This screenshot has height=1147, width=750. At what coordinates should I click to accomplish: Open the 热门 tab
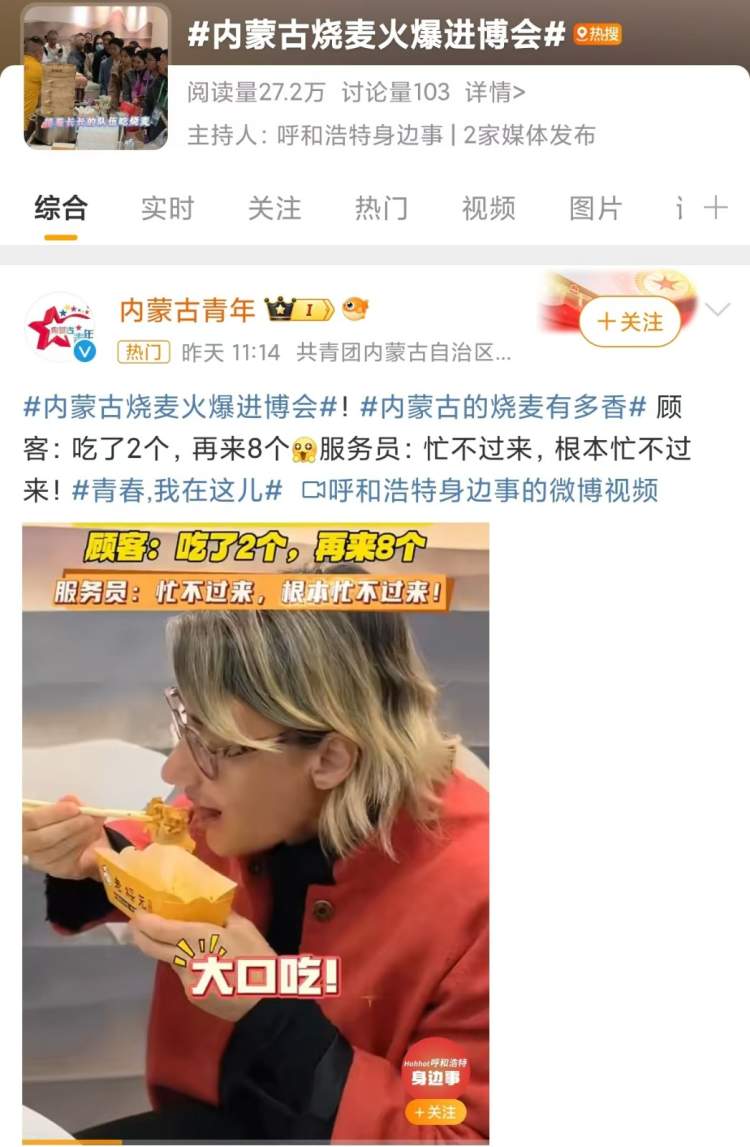coord(381,208)
